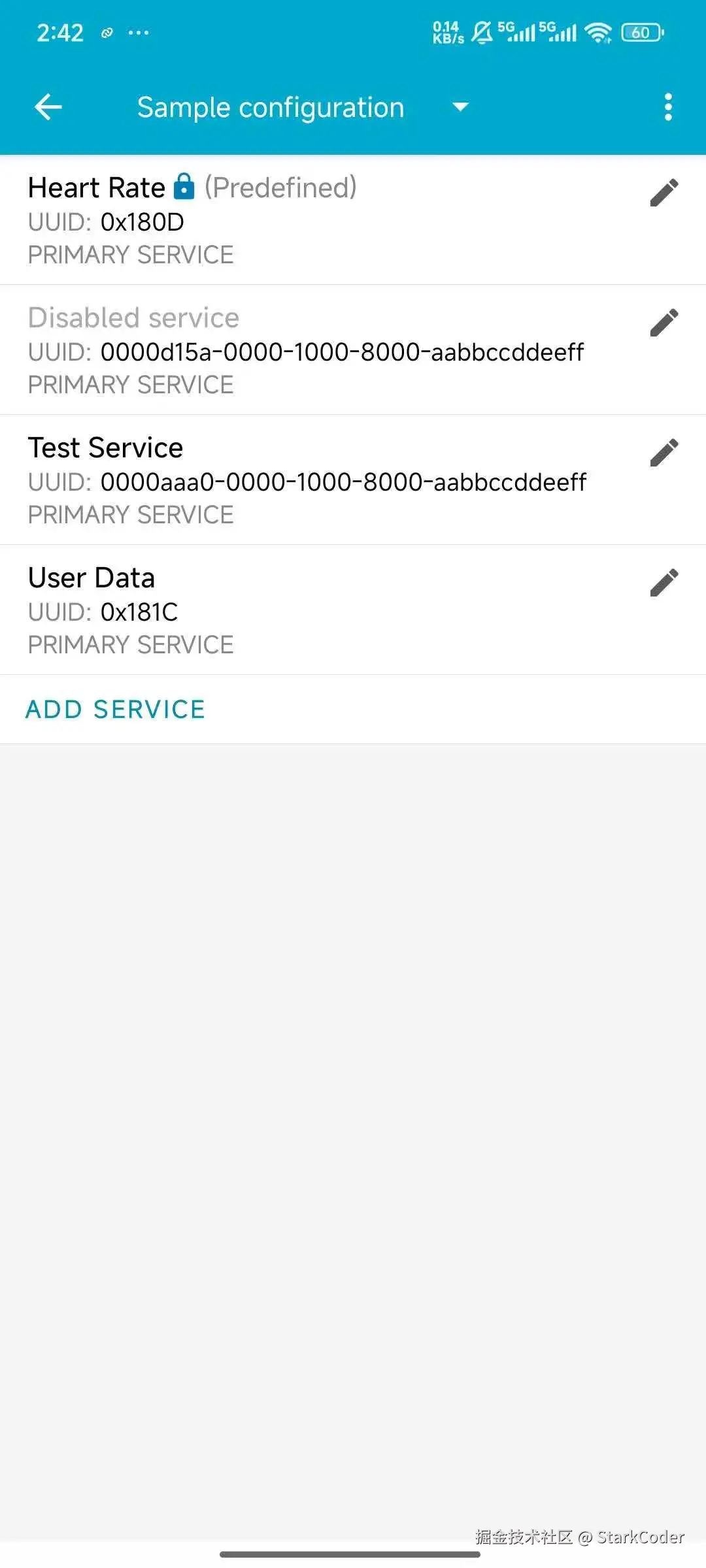706x1568 pixels.
Task: Edit the Heart Rate service
Action: (x=664, y=193)
